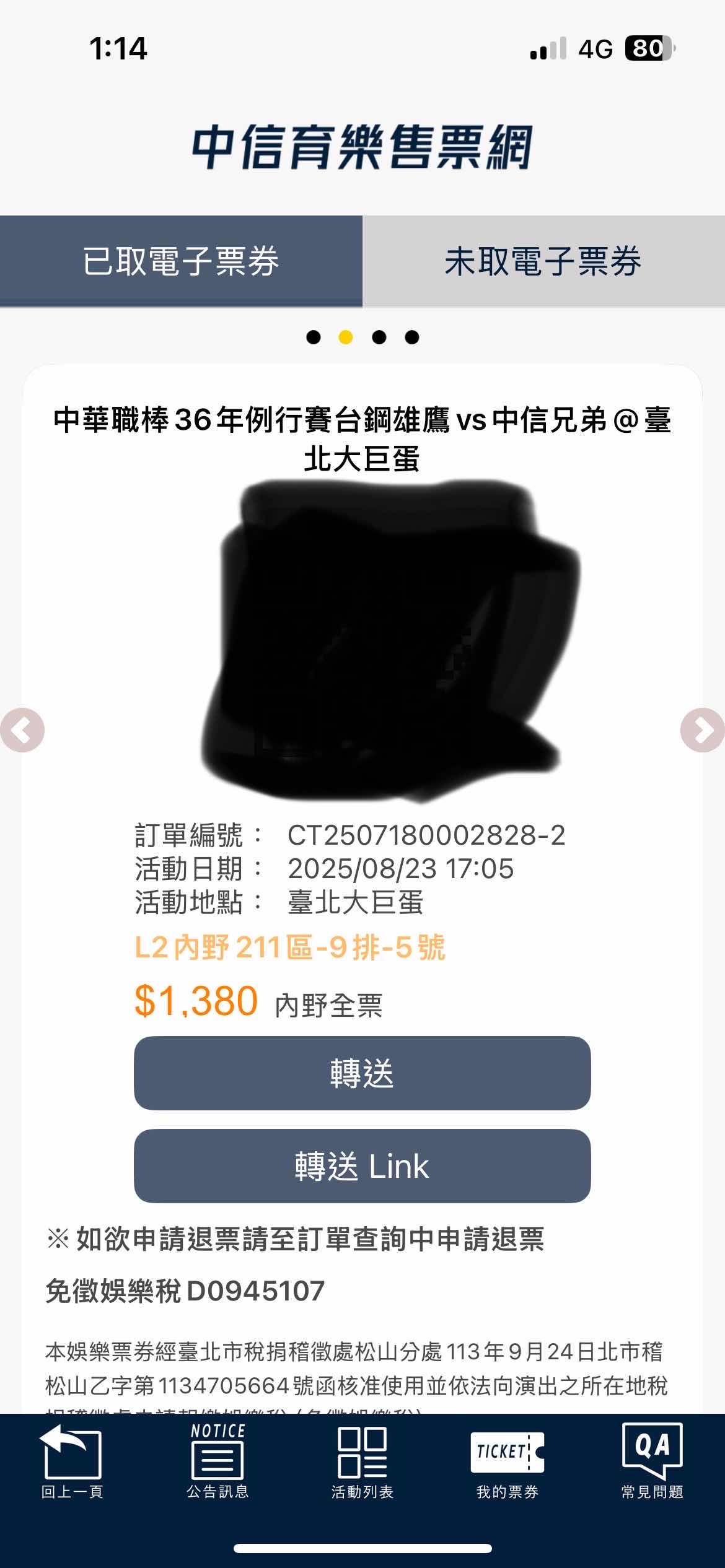Image resolution: width=725 pixels, height=1568 pixels.
Task: Open 常見問題 QA page
Action: [x=652, y=1461]
